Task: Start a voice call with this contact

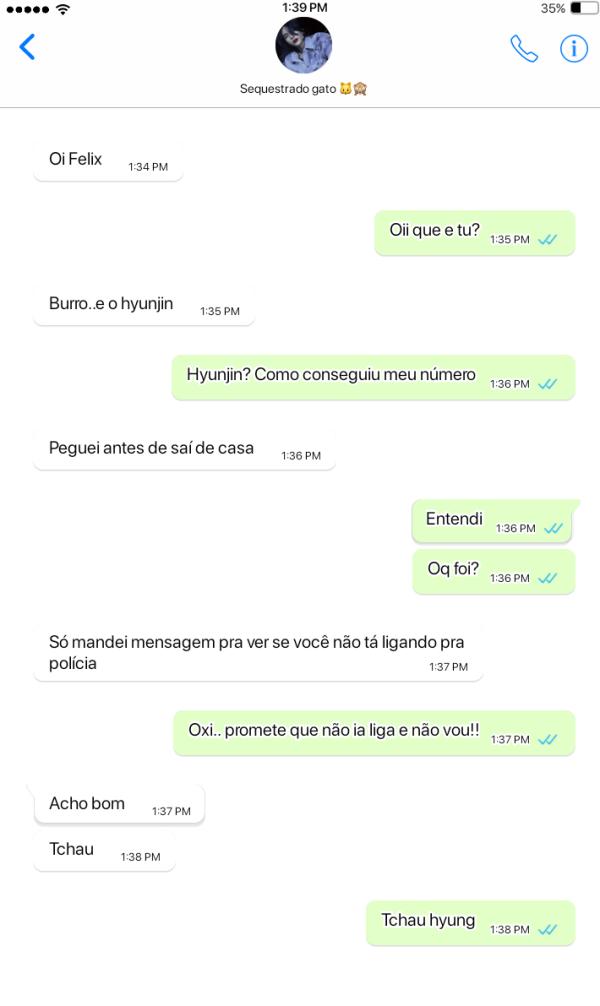Action: (x=523, y=48)
